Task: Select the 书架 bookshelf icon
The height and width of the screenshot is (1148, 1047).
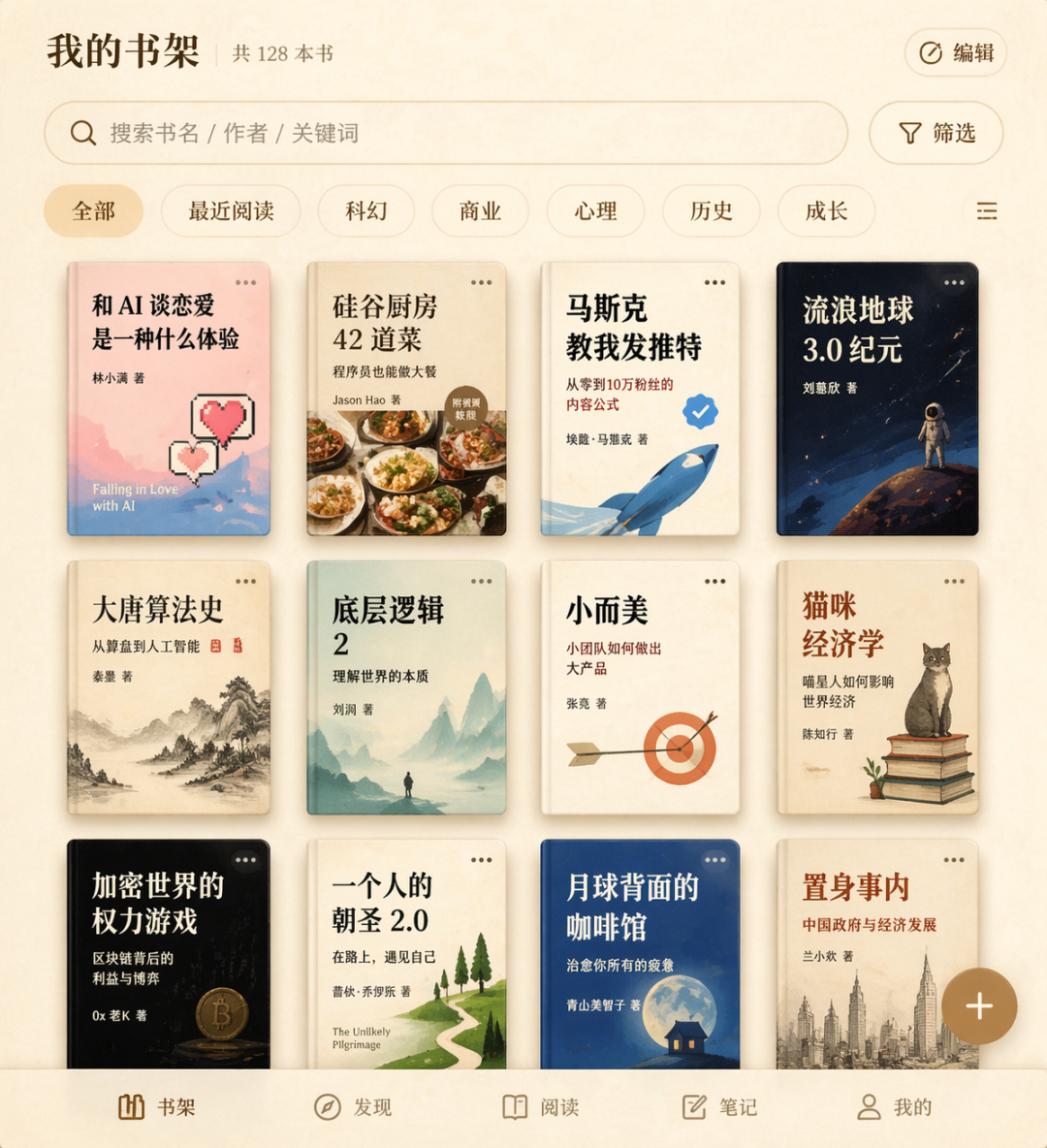Action: tap(131, 1107)
